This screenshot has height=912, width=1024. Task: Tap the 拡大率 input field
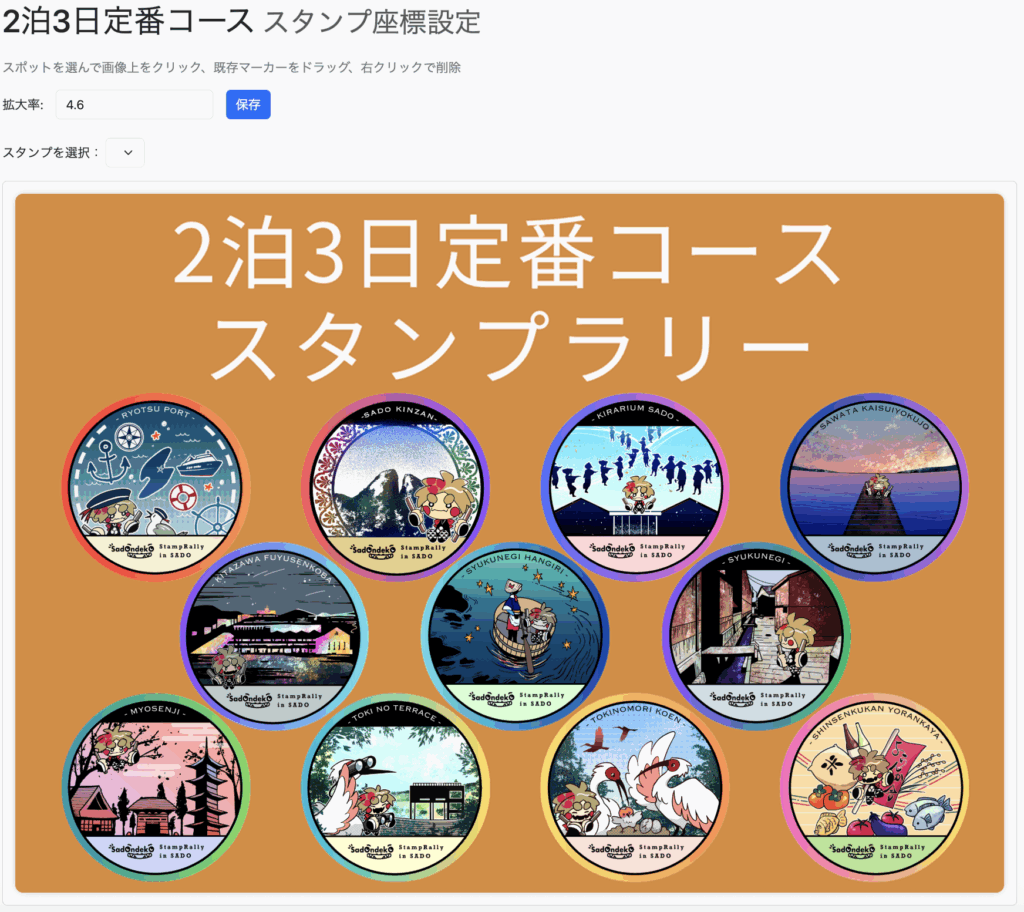[x=134, y=105]
